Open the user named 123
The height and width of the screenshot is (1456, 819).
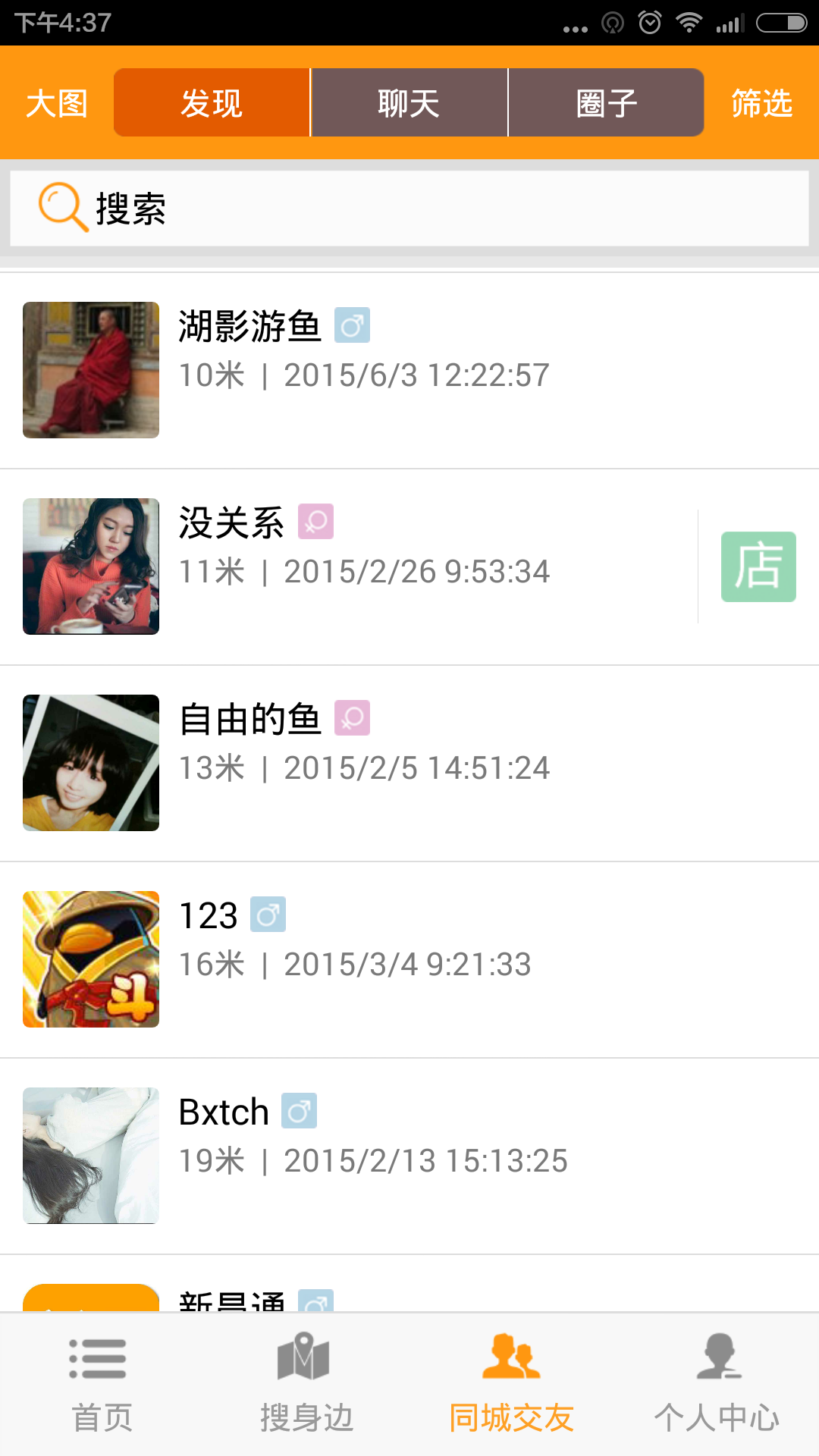tap(409, 959)
